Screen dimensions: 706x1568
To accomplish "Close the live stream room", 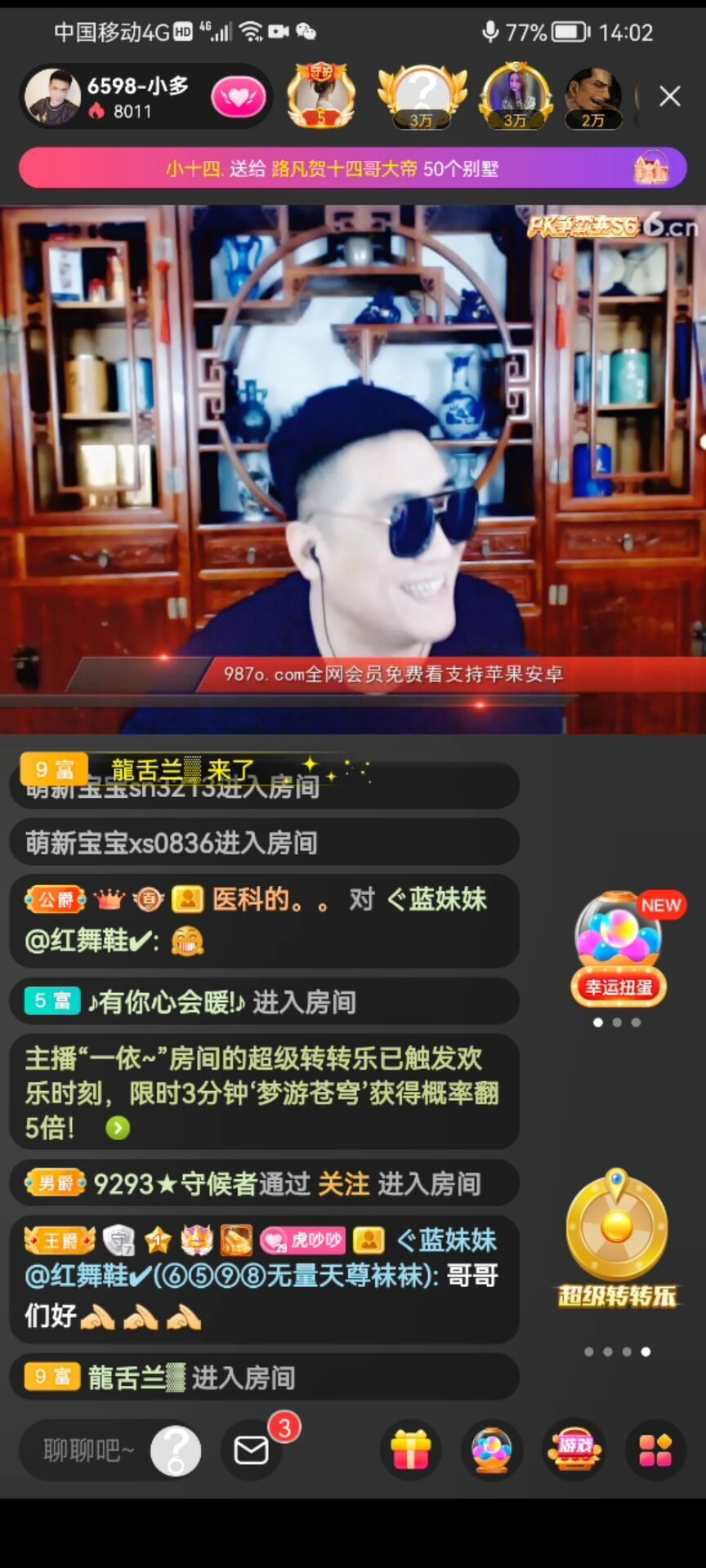I will [x=670, y=96].
